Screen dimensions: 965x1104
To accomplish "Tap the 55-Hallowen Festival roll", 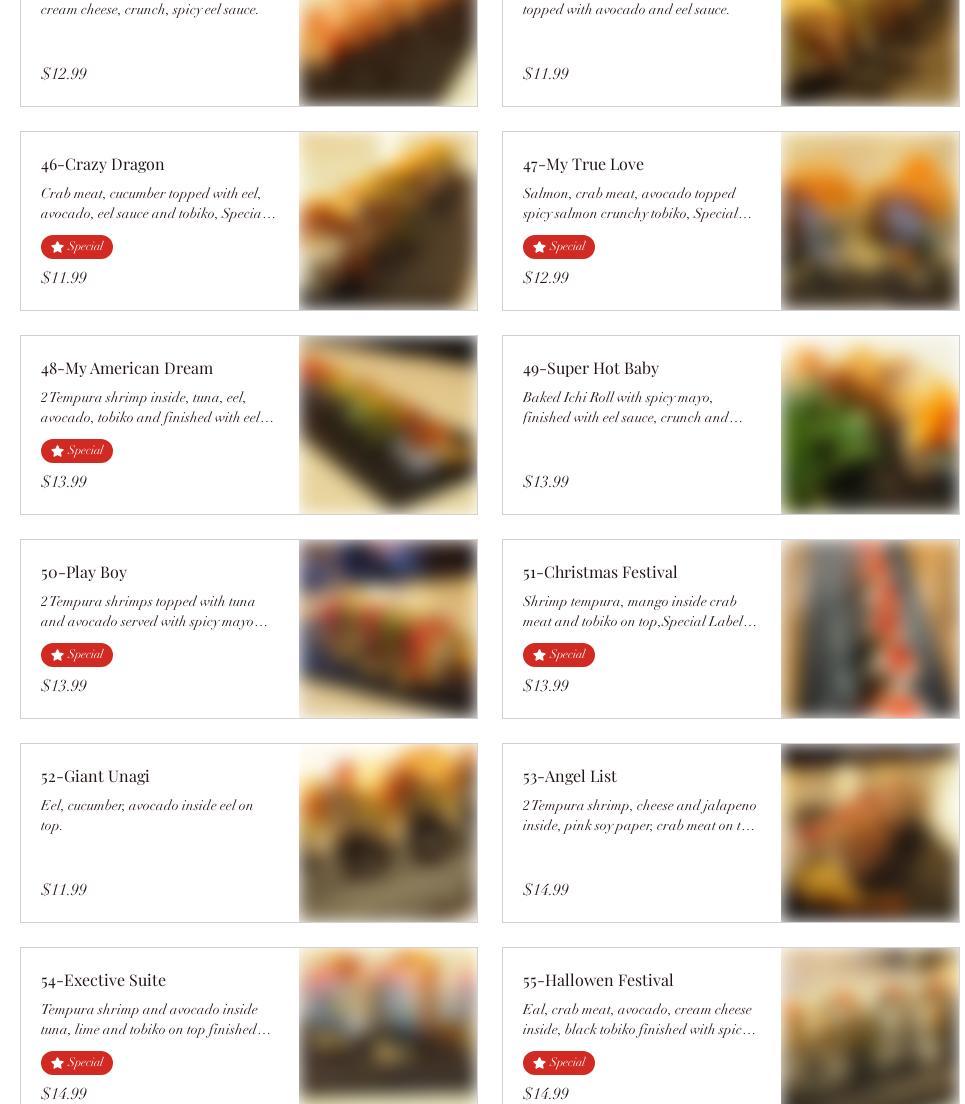I will click(x=598, y=980).
